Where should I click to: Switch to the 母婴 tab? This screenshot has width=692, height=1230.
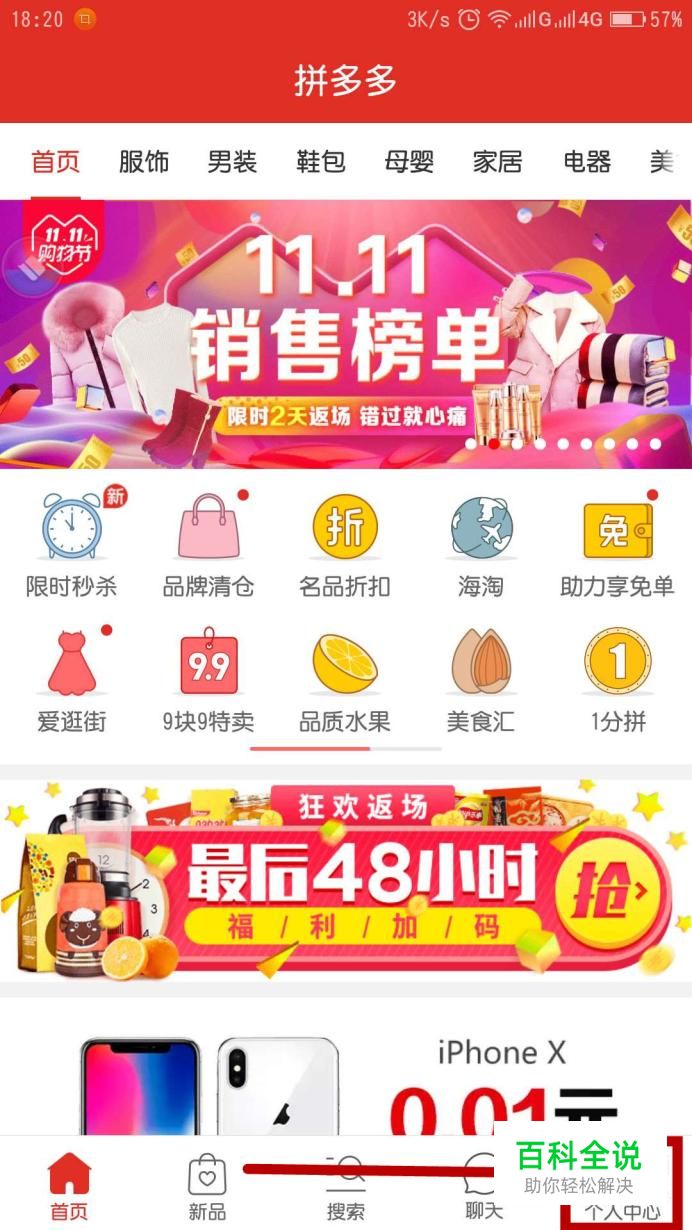coord(409,162)
